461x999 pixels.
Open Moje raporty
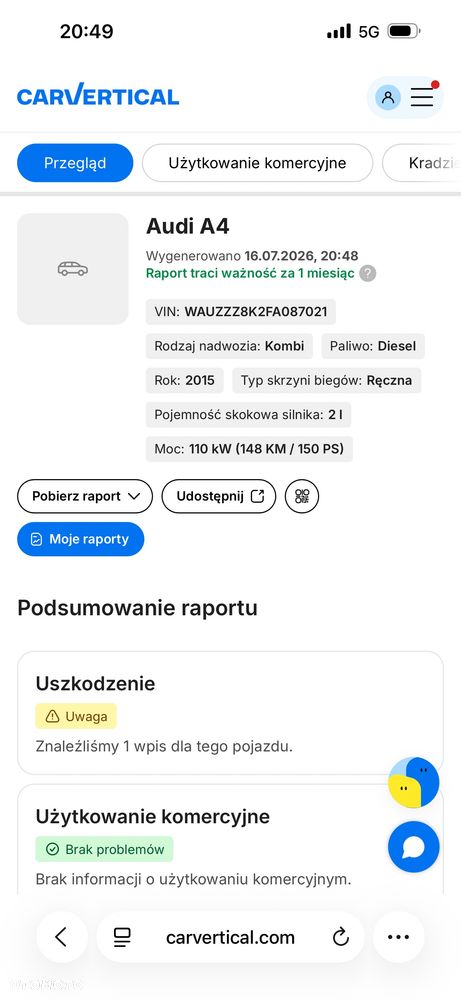point(81,539)
